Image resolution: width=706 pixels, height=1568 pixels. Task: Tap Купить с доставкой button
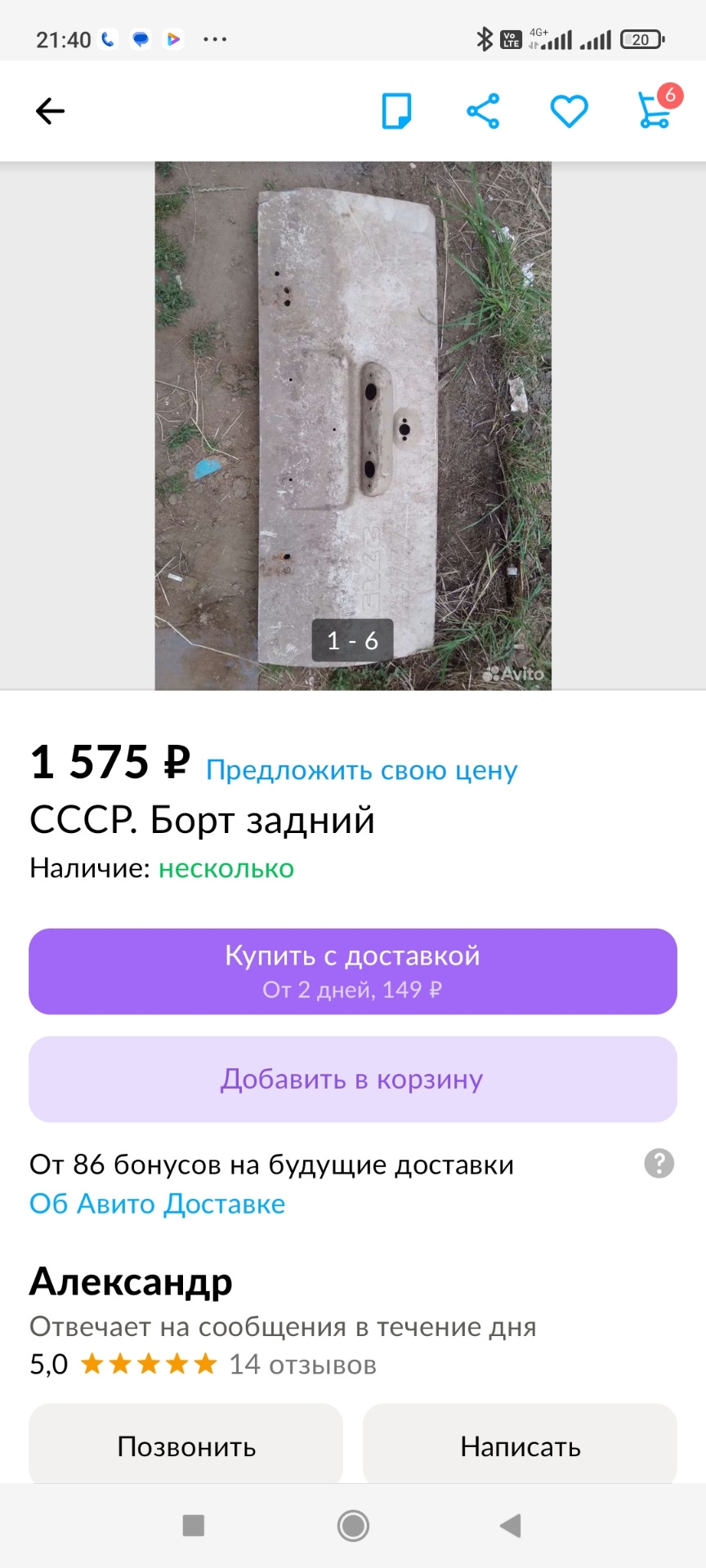tap(353, 971)
